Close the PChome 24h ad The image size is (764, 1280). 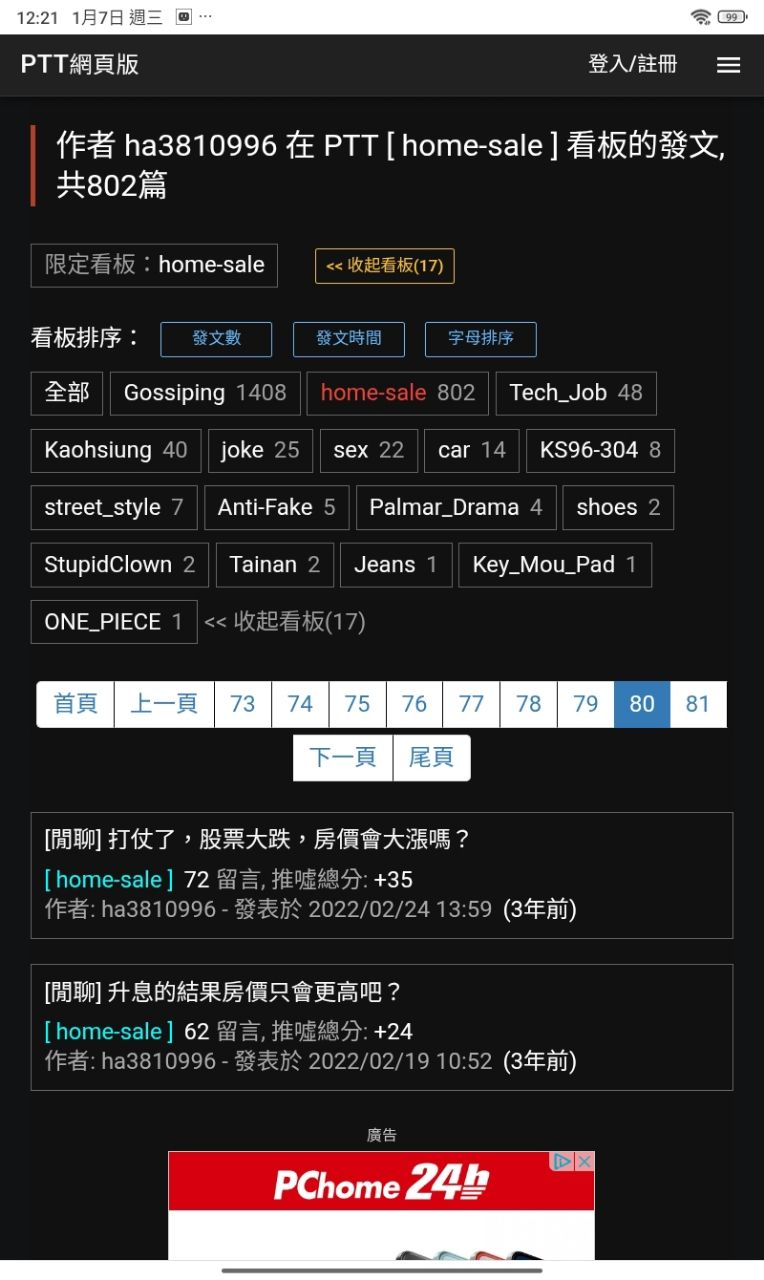coord(585,1161)
